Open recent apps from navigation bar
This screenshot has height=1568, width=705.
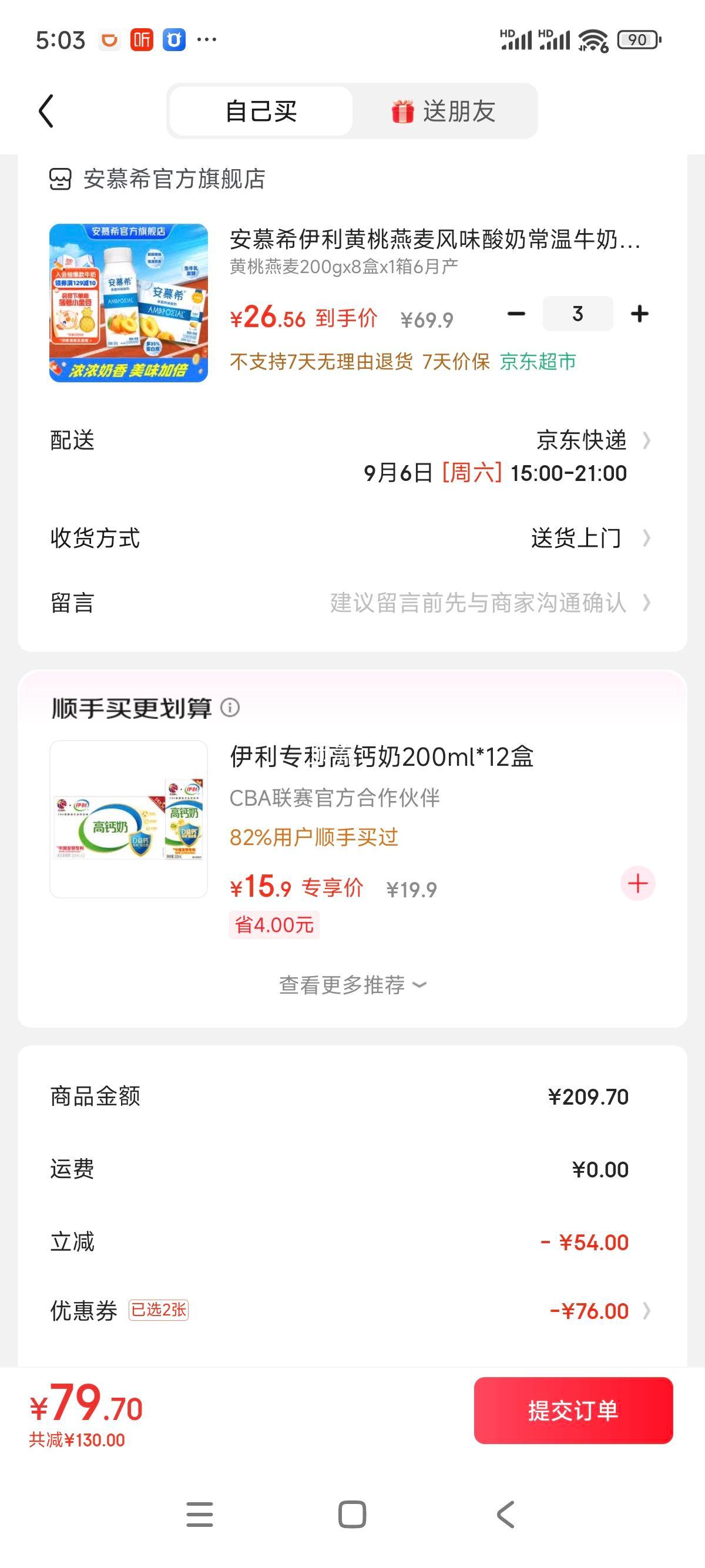tap(200, 1515)
